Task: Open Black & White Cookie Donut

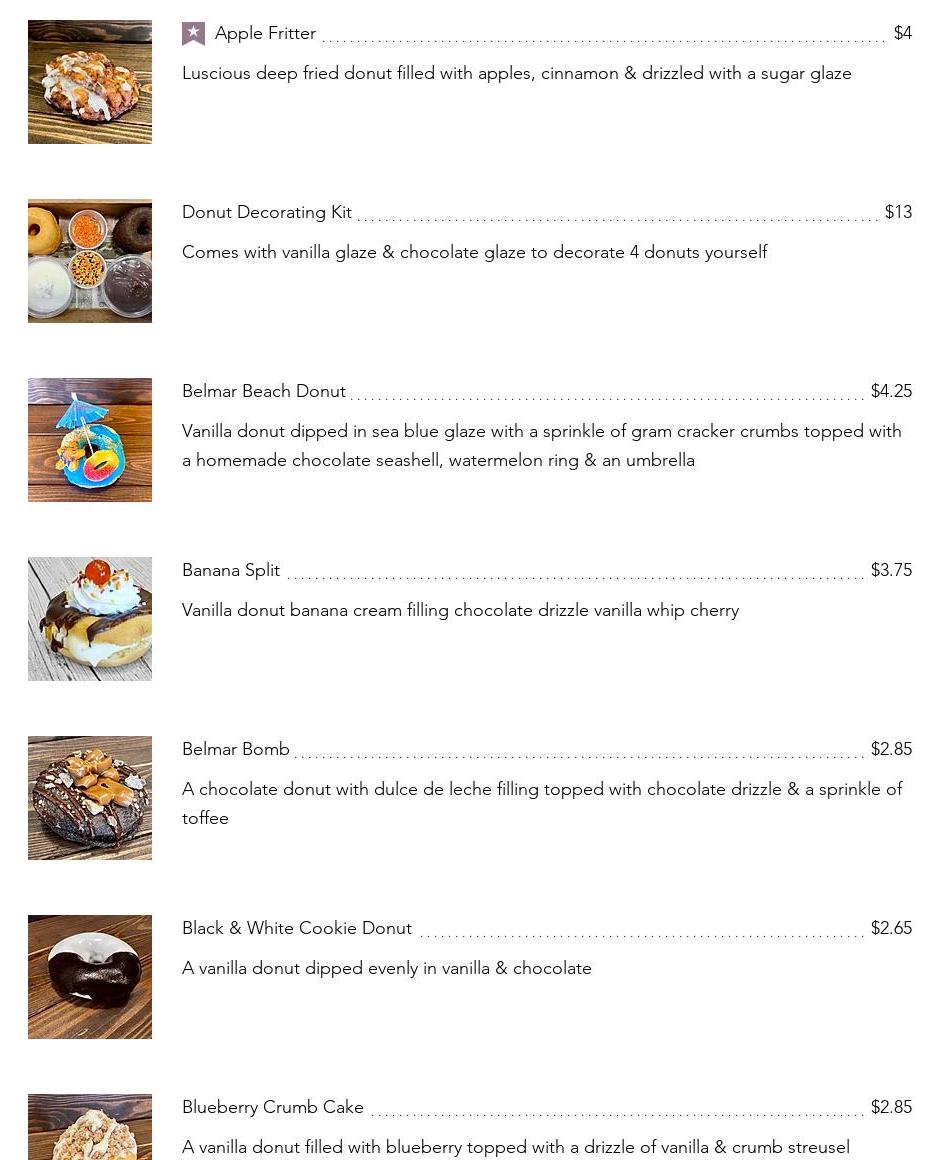Action: click(x=297, y=928)
